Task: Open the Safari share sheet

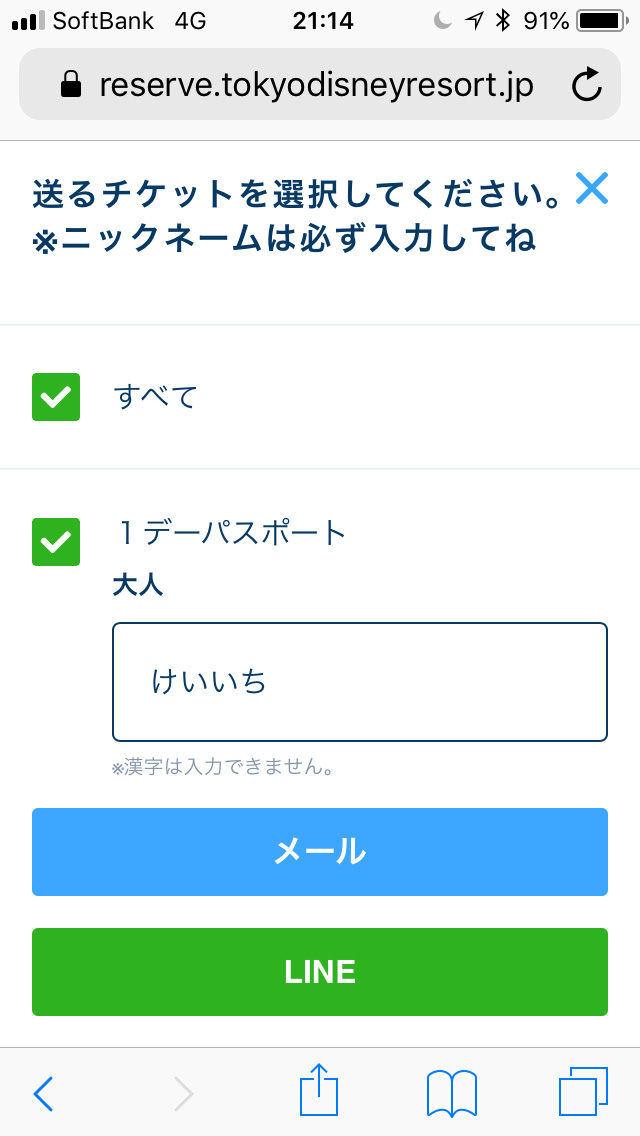Action: 320,1092
